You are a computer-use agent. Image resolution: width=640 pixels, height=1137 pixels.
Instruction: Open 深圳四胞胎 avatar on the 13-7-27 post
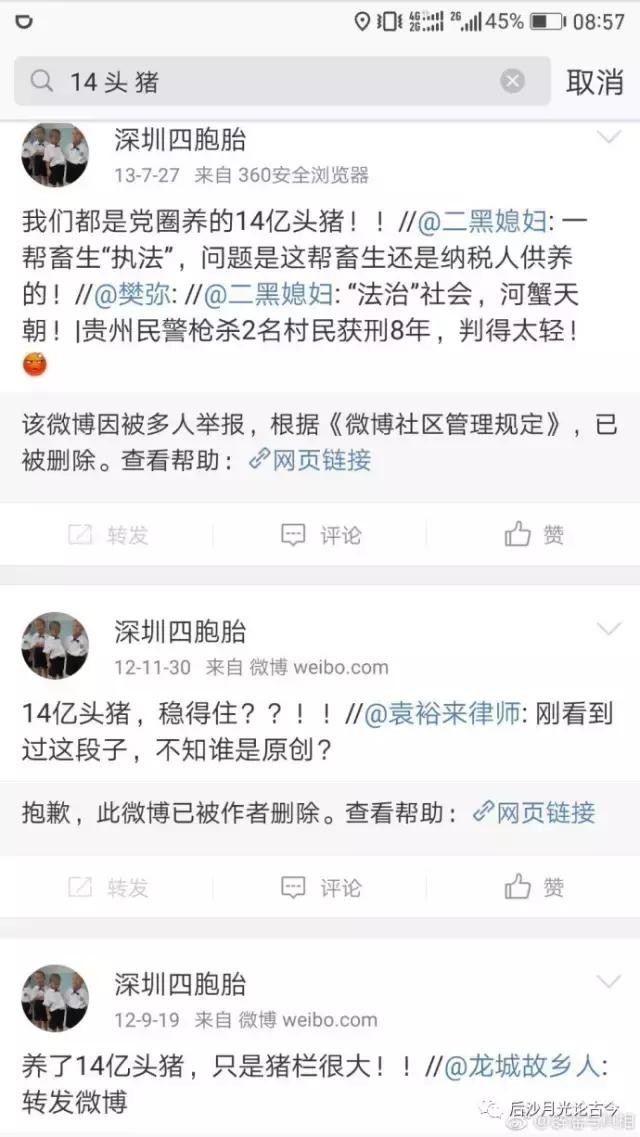click(x=55, y=155)
